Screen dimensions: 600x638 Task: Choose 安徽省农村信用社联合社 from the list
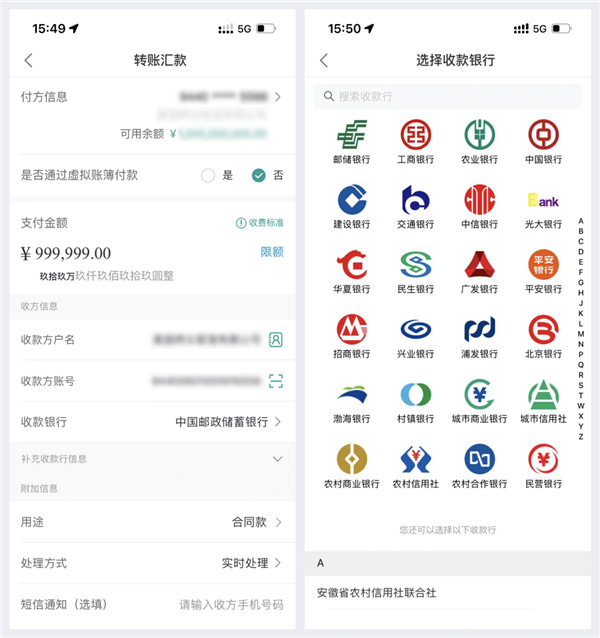coord(377,593)
